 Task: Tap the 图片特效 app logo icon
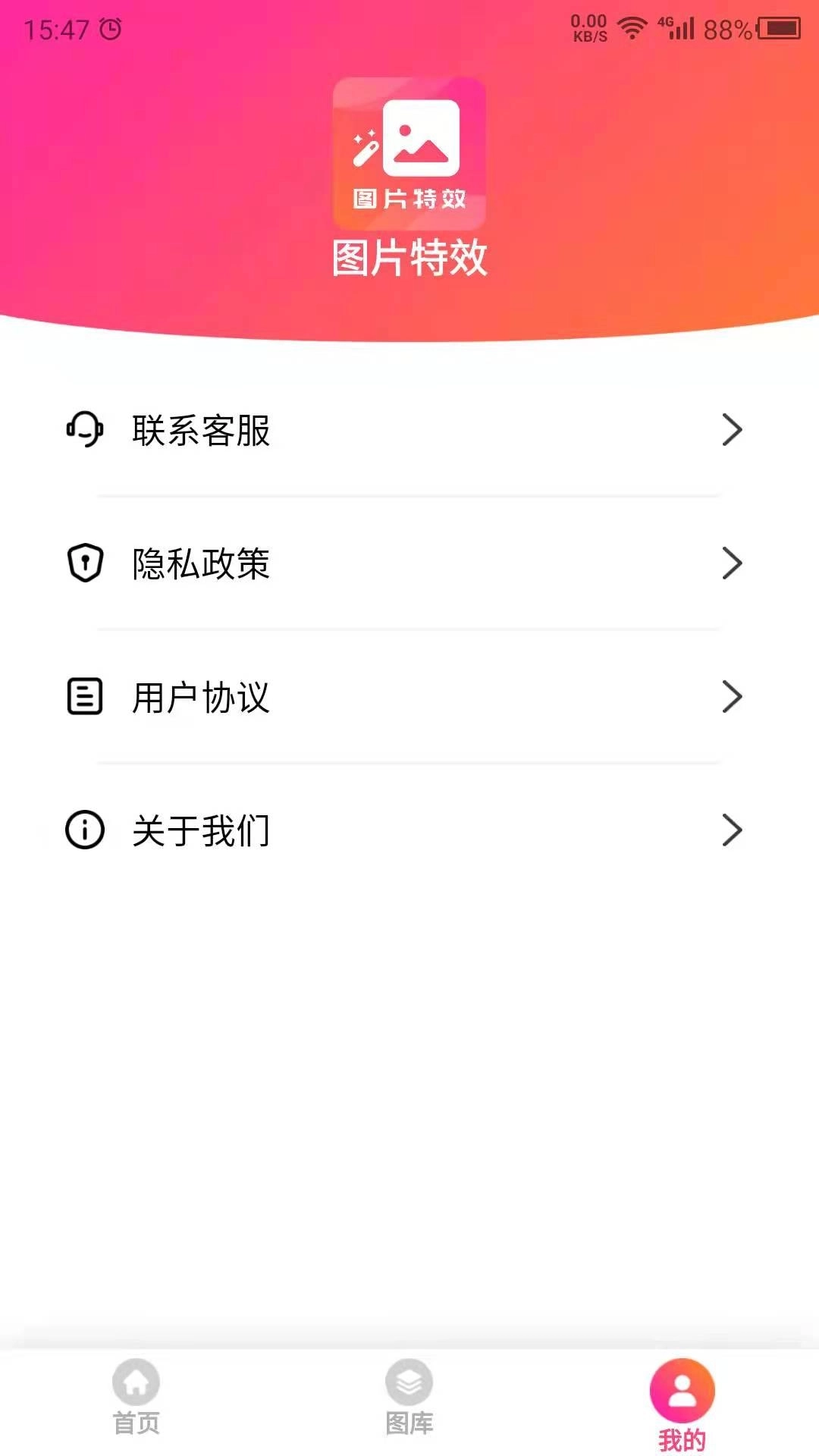point(408,153)
